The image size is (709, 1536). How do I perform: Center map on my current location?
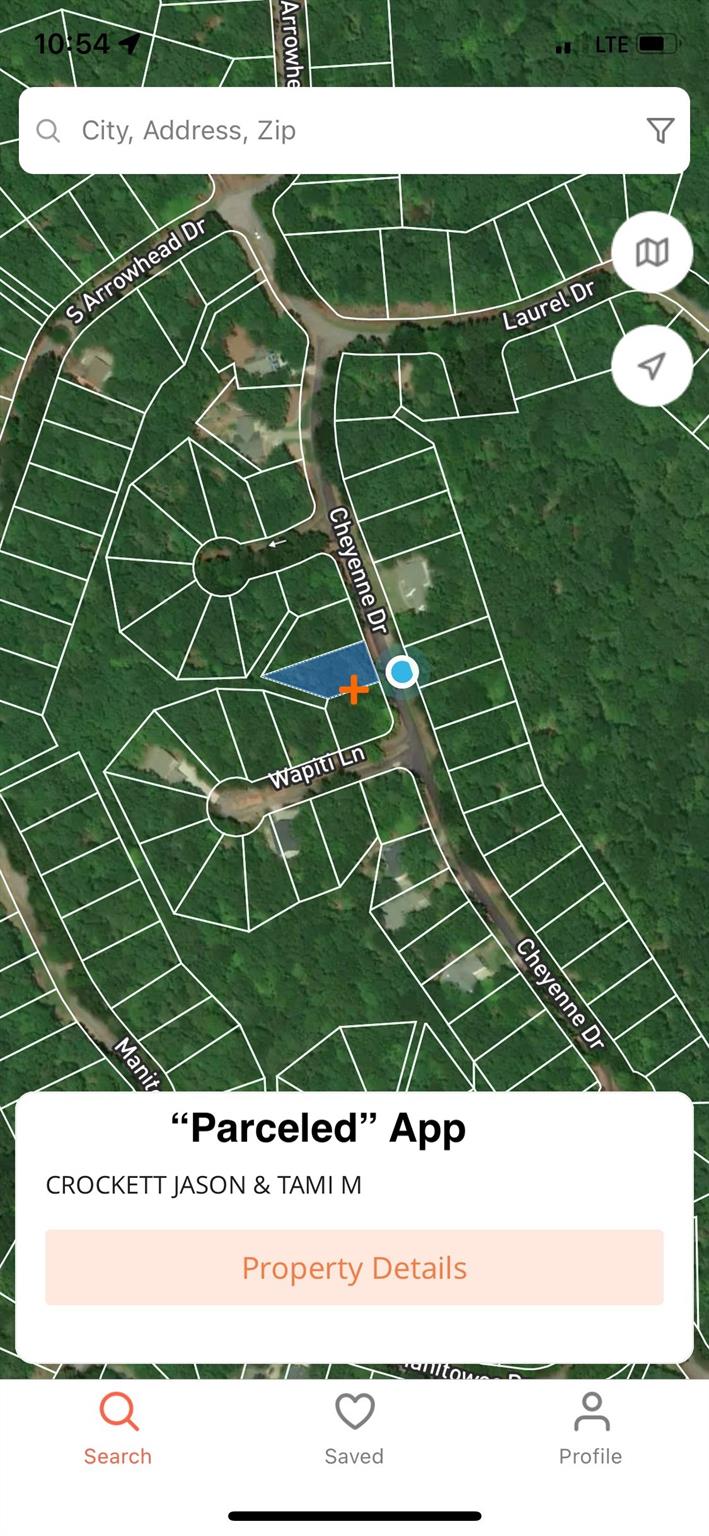[x=652, y=366]
